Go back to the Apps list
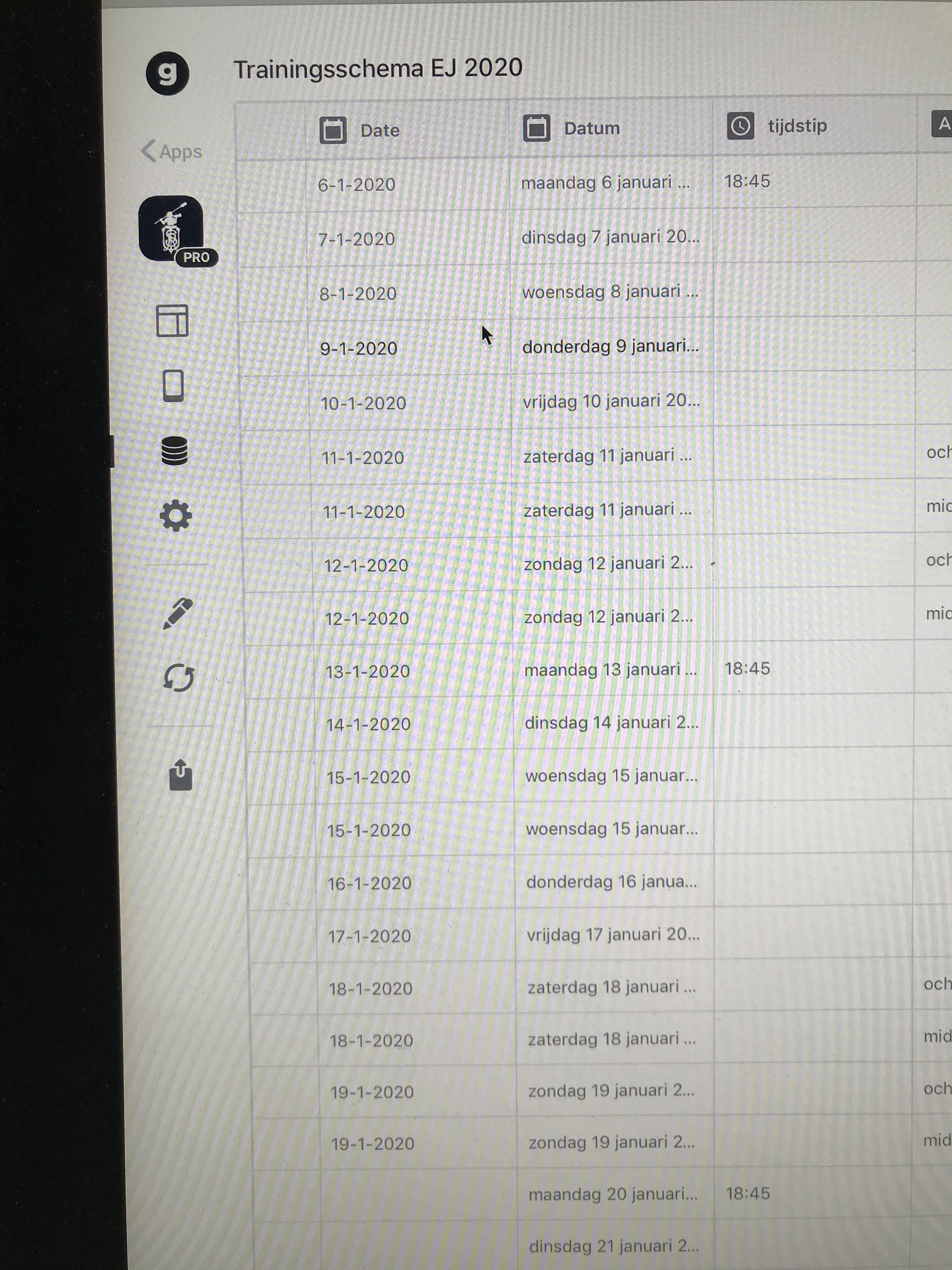 (172, 152)
